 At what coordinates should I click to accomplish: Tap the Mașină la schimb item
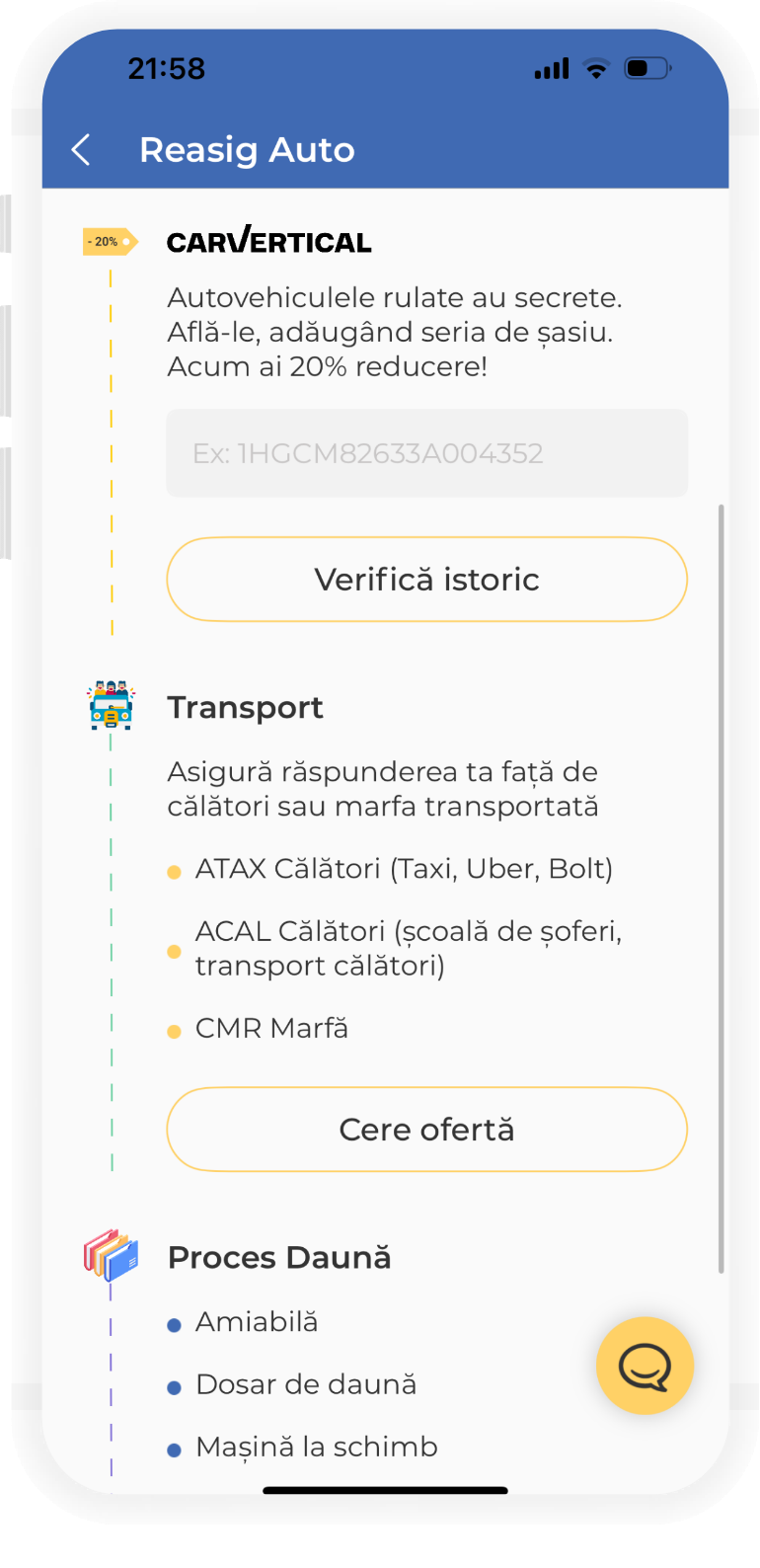pos(316,1446)
